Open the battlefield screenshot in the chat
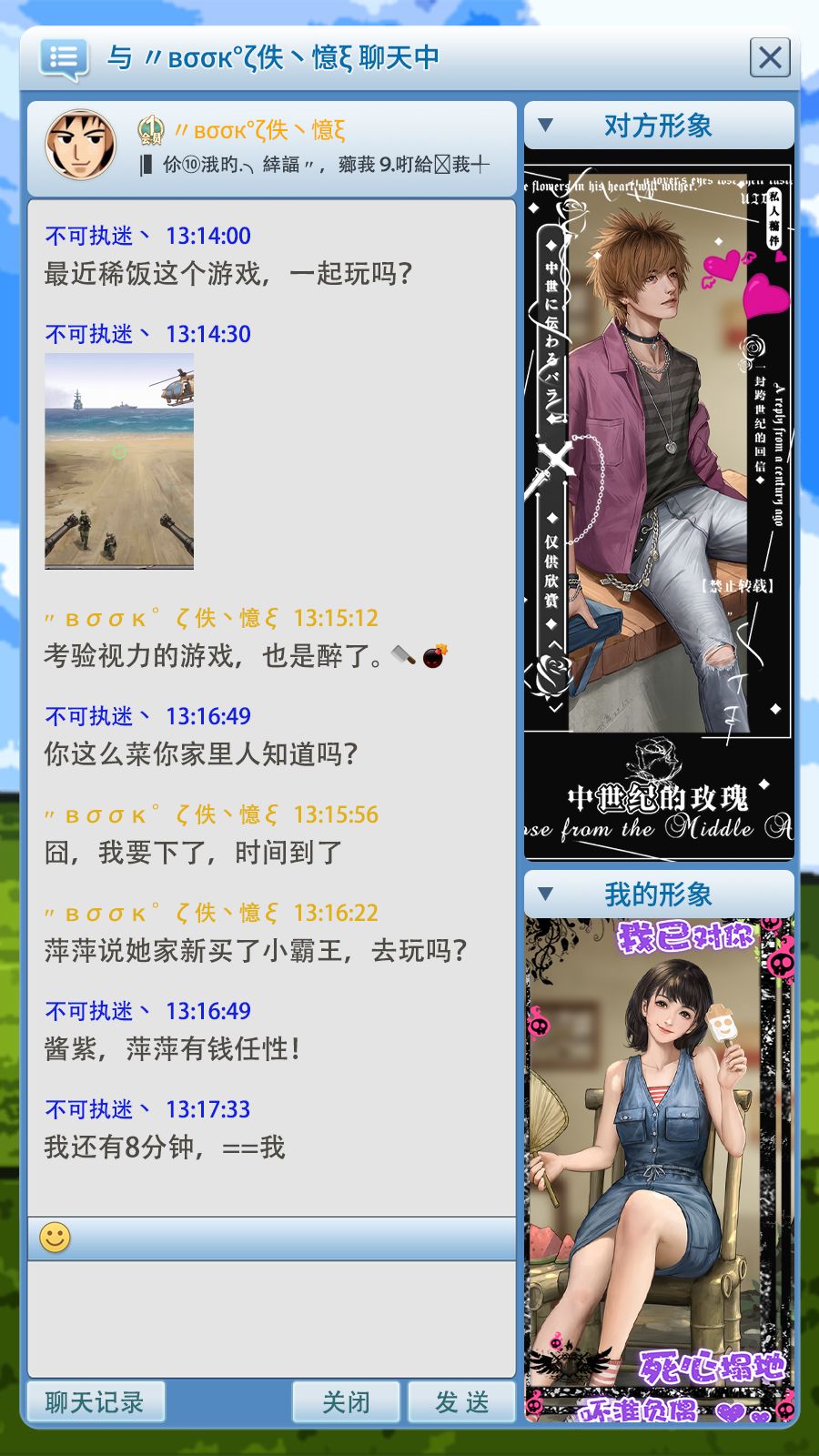This screenshot has height=1456, width=819. (120, 460)
